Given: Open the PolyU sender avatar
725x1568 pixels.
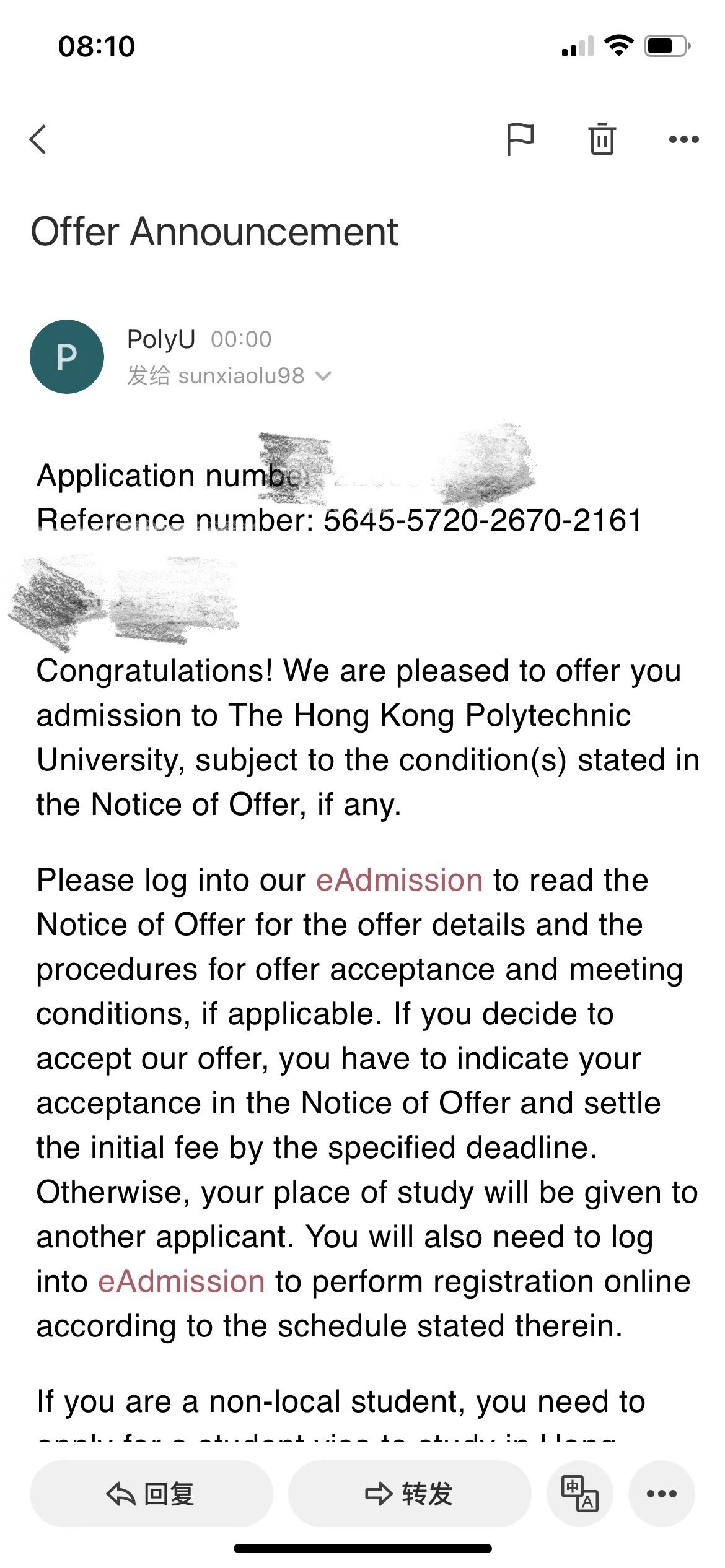Looking at the screenshot, I should [x=67, y=357].
